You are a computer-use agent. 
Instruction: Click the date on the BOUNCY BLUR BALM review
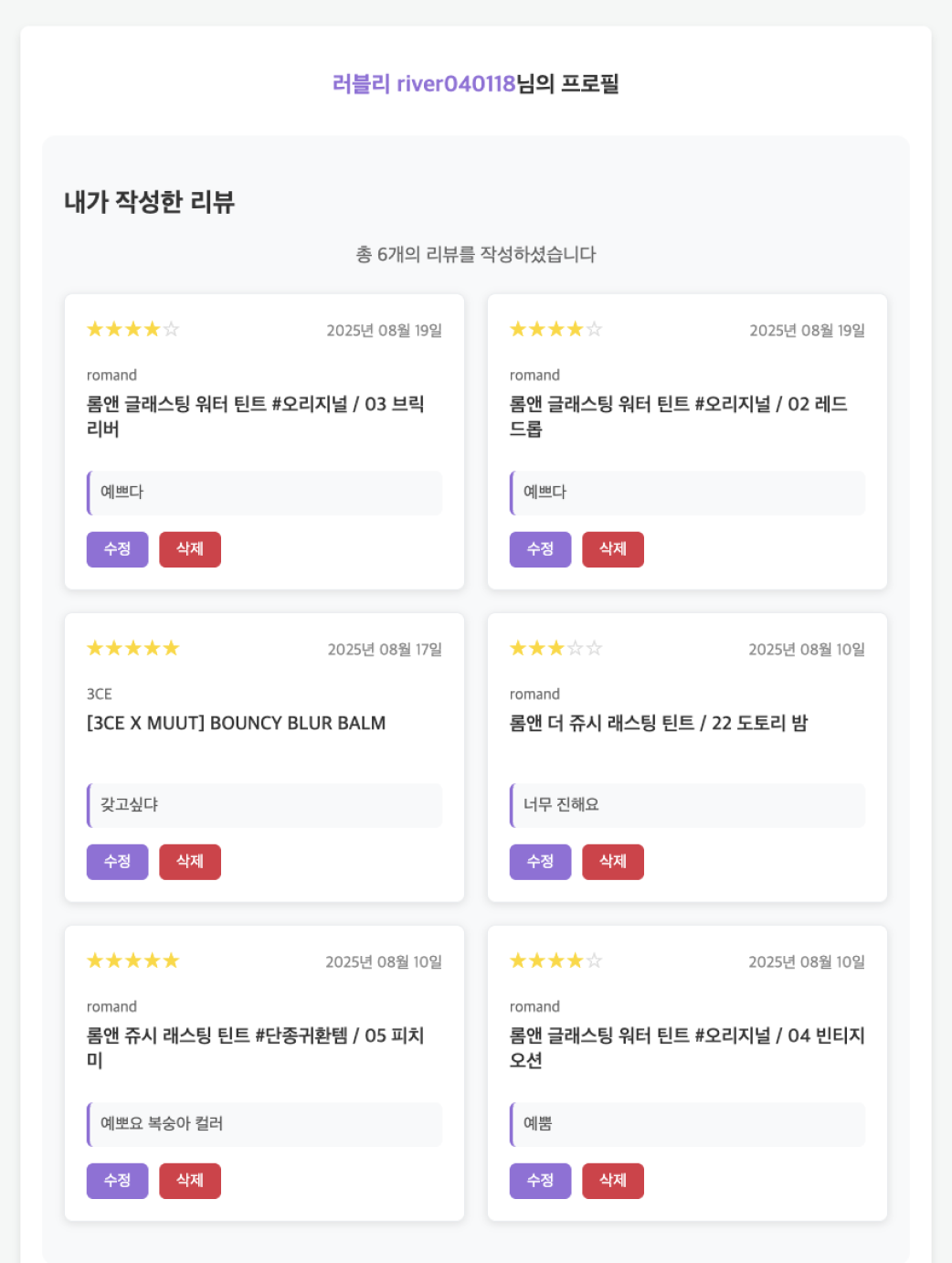(x=384, y=649)
